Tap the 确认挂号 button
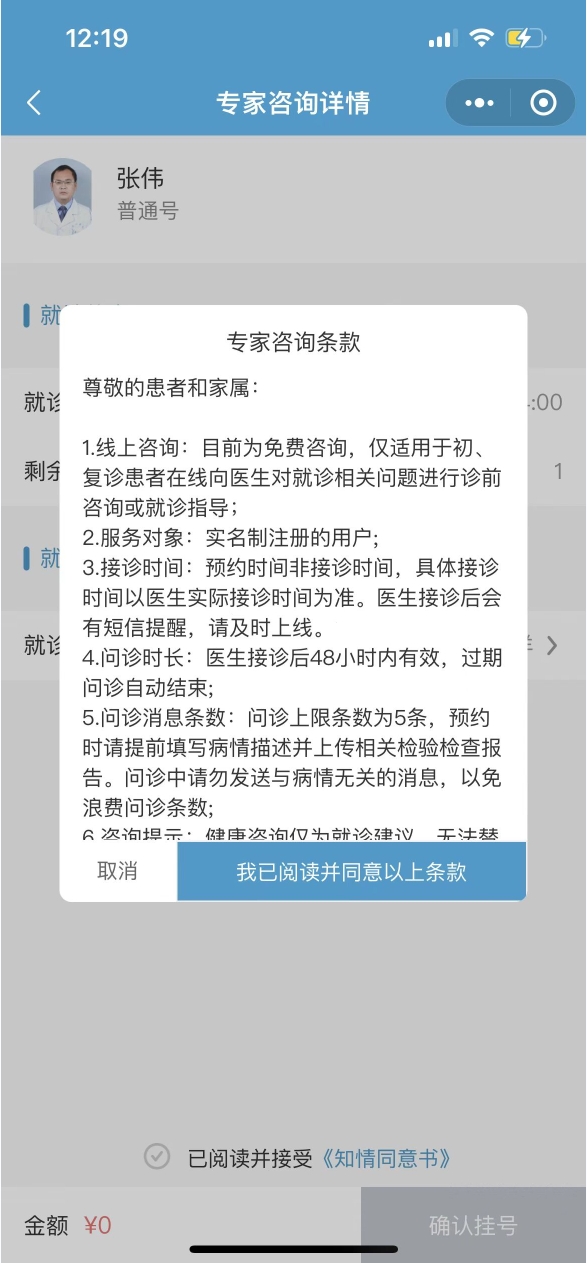The image size is (587, 1263). [x=473, y=1225]
